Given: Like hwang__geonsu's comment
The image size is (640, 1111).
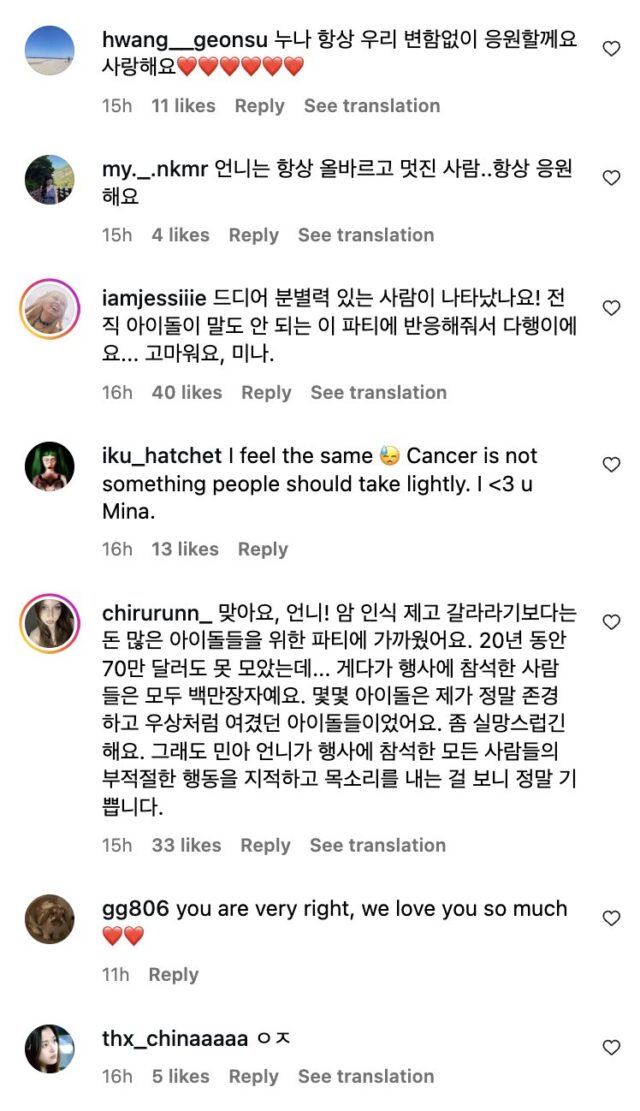Looking at the screenshot, I should pyautogui.click(x=611, y=49).
